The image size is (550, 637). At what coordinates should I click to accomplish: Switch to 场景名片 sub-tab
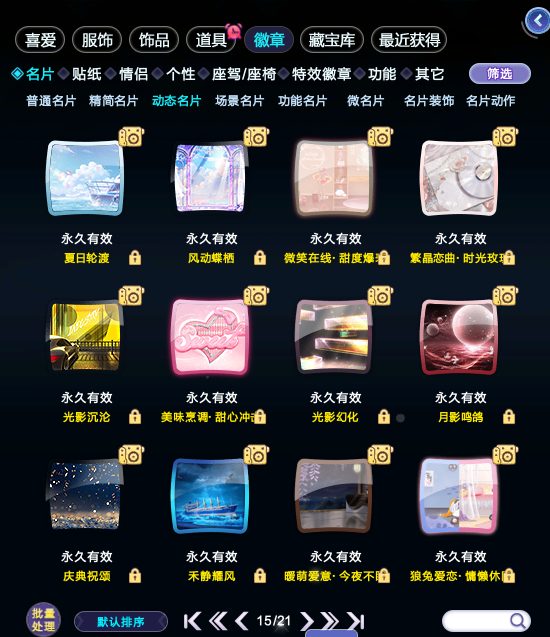pos(240,101)
